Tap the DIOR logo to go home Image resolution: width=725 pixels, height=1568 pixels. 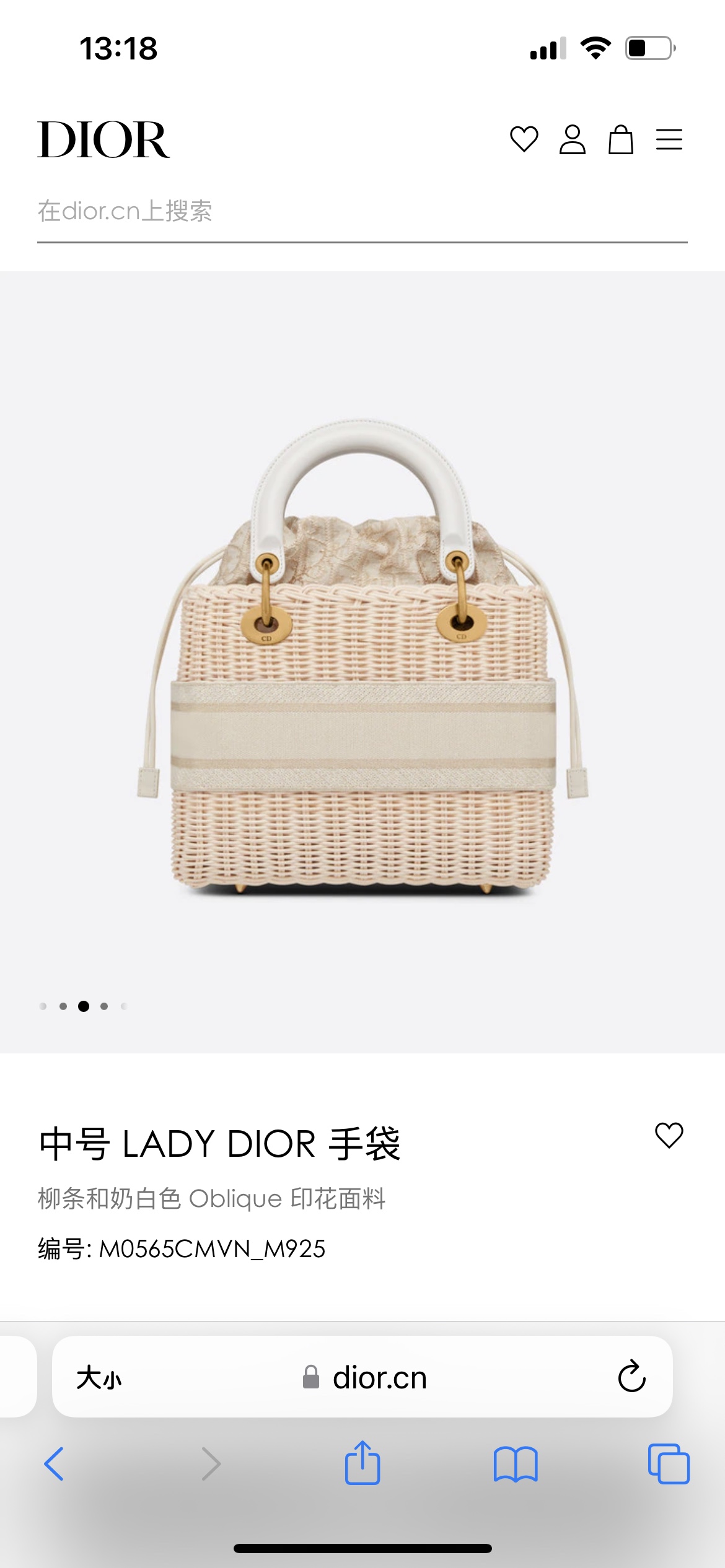[x=103, y=140]
